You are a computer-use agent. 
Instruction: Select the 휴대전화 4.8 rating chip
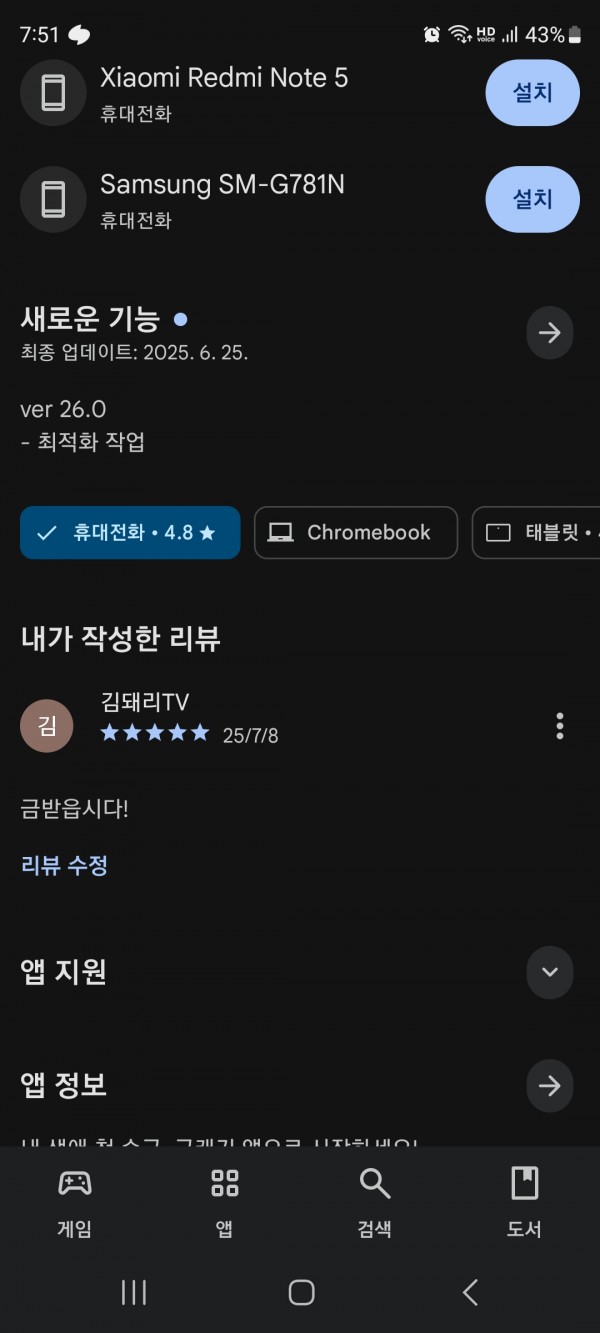[130, 532]
